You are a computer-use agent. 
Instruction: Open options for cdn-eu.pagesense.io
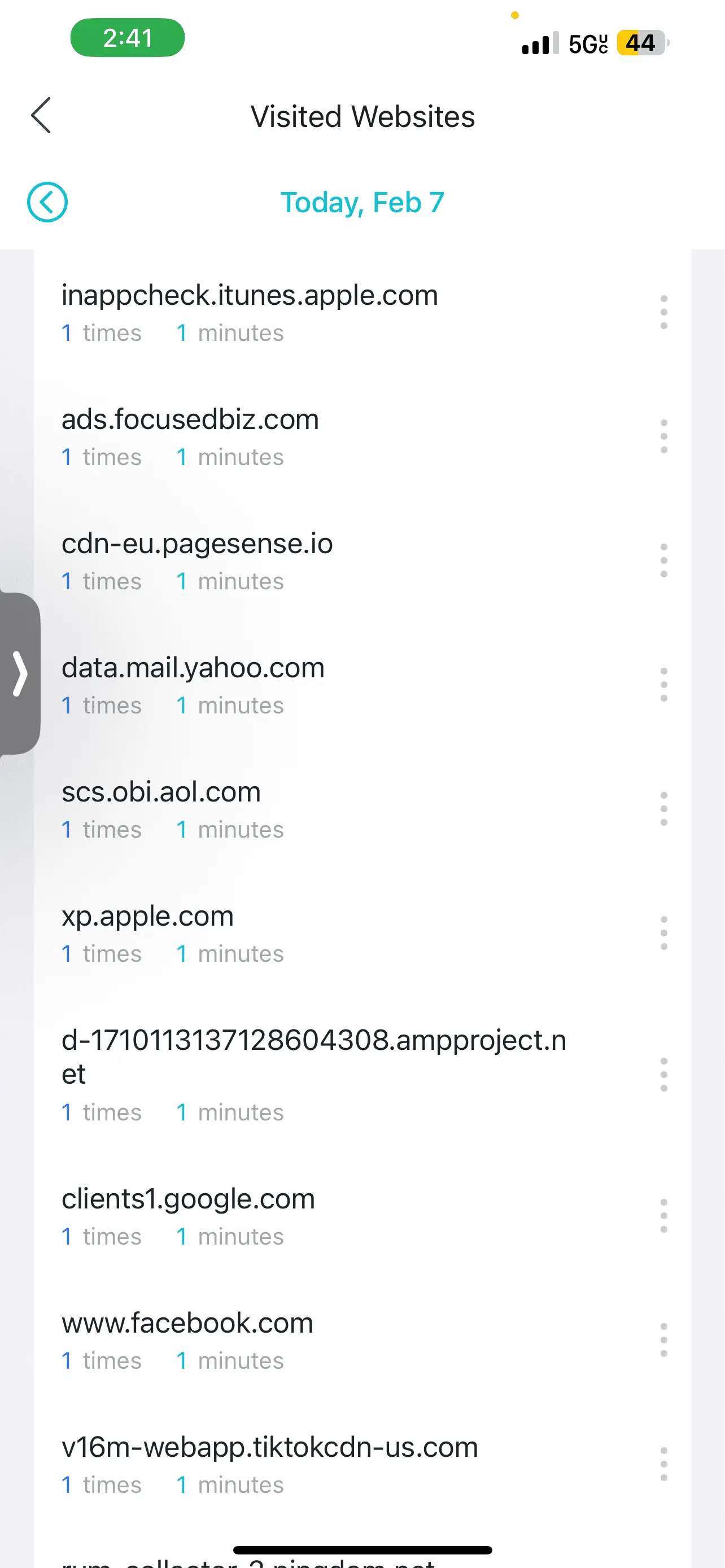tap(663, 560)
